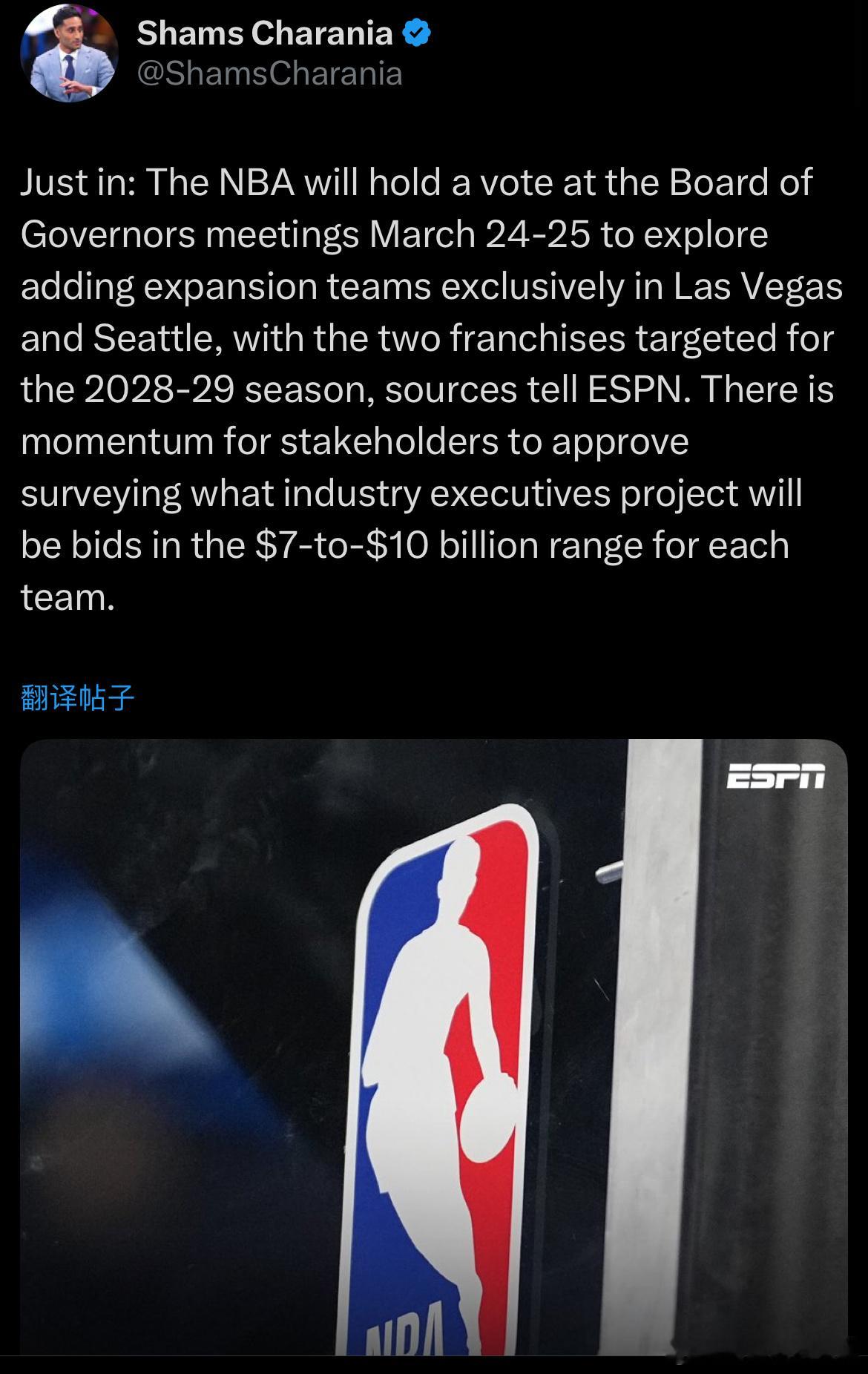Screen dimensions: 868x1374
Task: Open the attached NBA photo full-size
Action: [434, 1053]
